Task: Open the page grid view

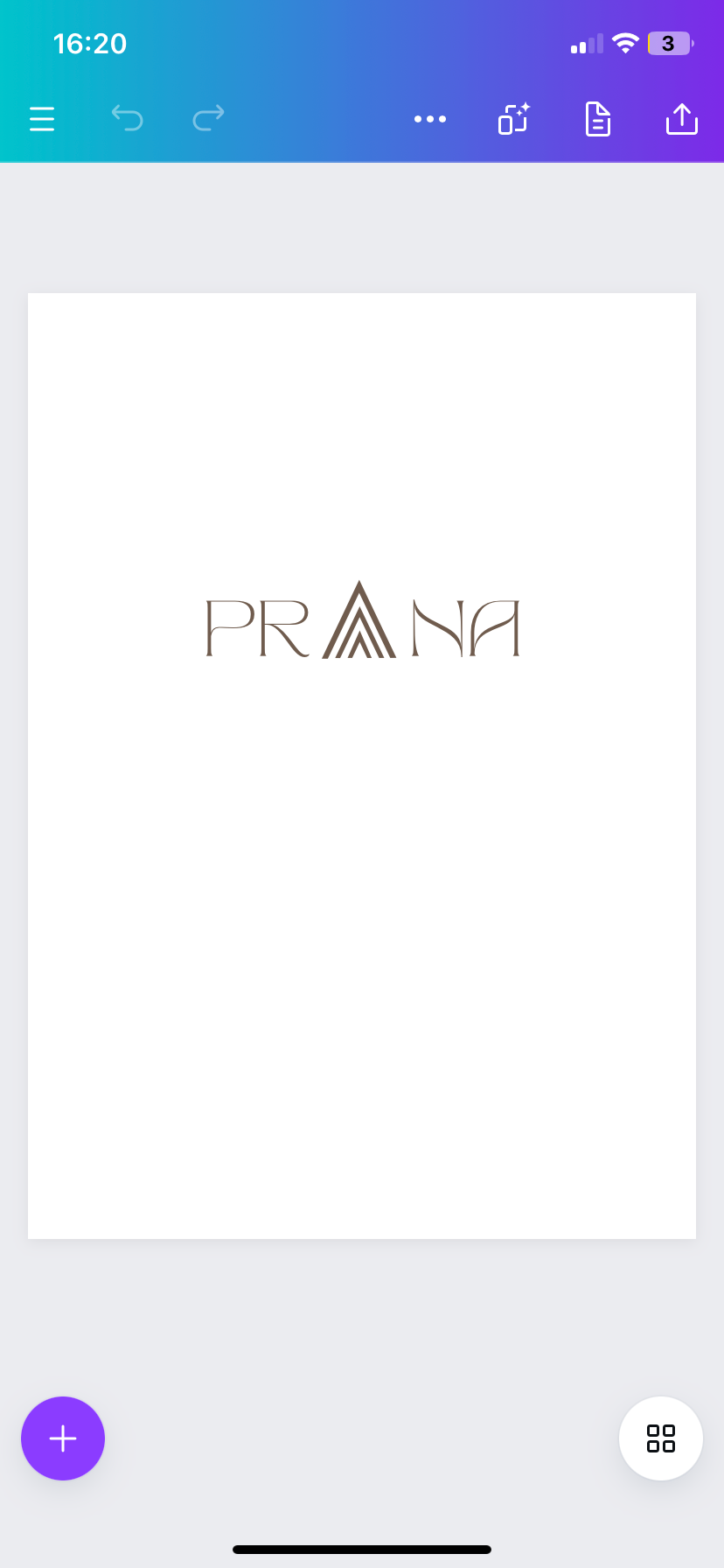Action: [661, 1438]
